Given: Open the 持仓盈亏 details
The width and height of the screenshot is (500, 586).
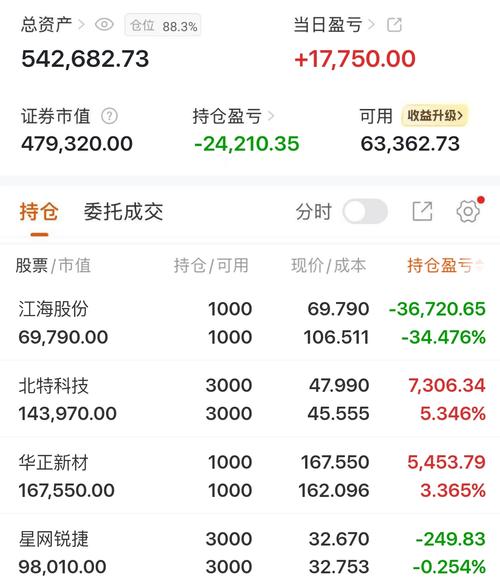Looking at the screenshot, I should click(233, 116).
